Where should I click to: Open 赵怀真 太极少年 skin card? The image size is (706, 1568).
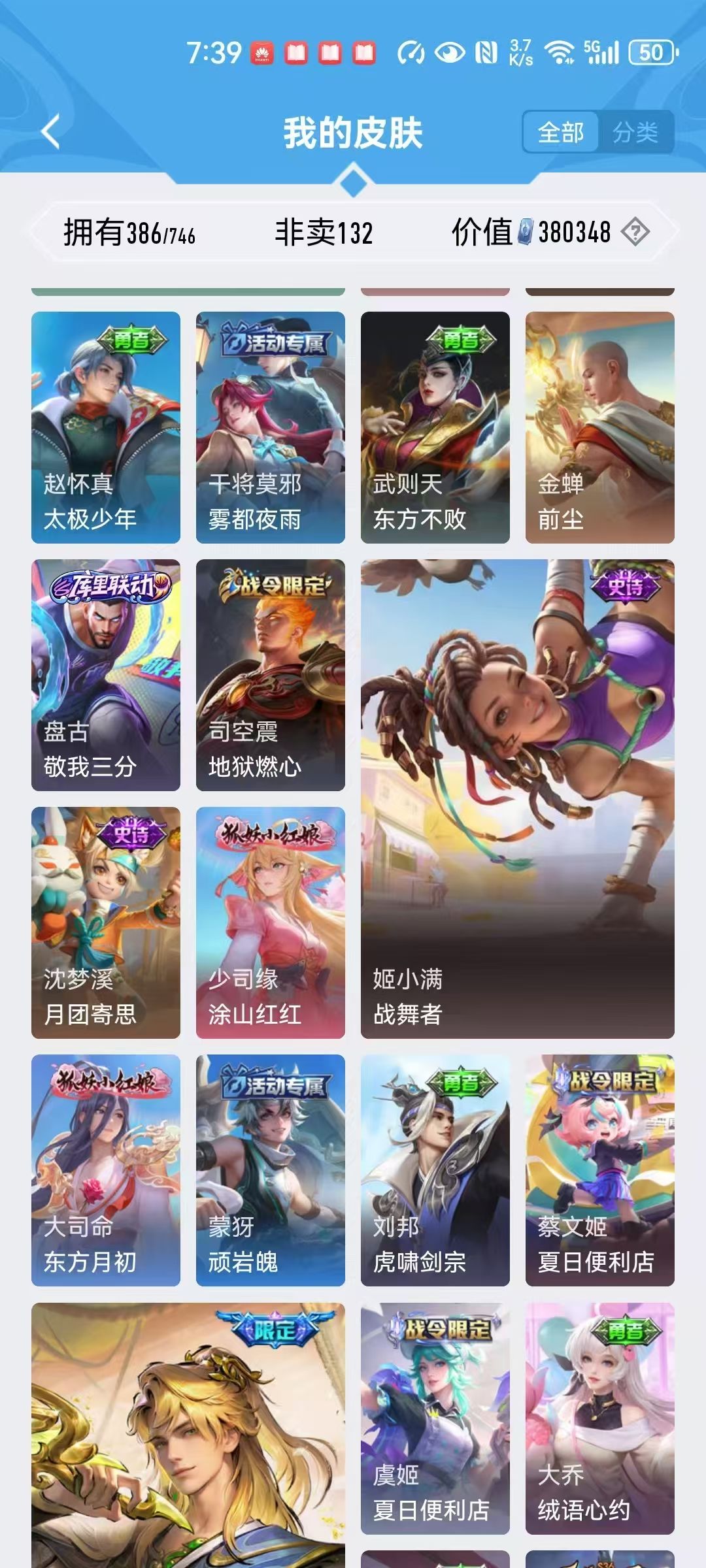106,427
